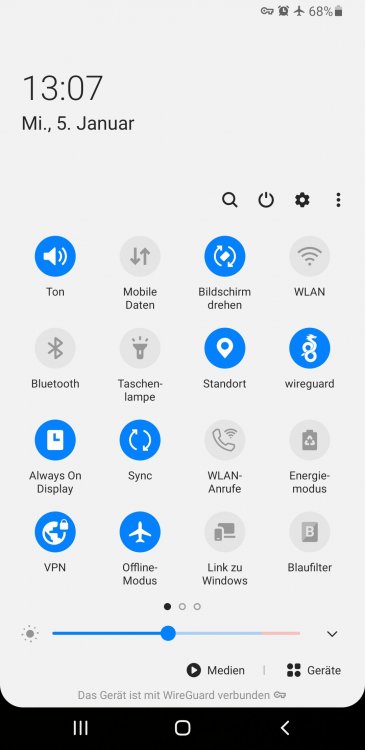Switch on the Taschenlampe
The width and height of the screenshot is (365, 750).
click(x=140, y=348)
